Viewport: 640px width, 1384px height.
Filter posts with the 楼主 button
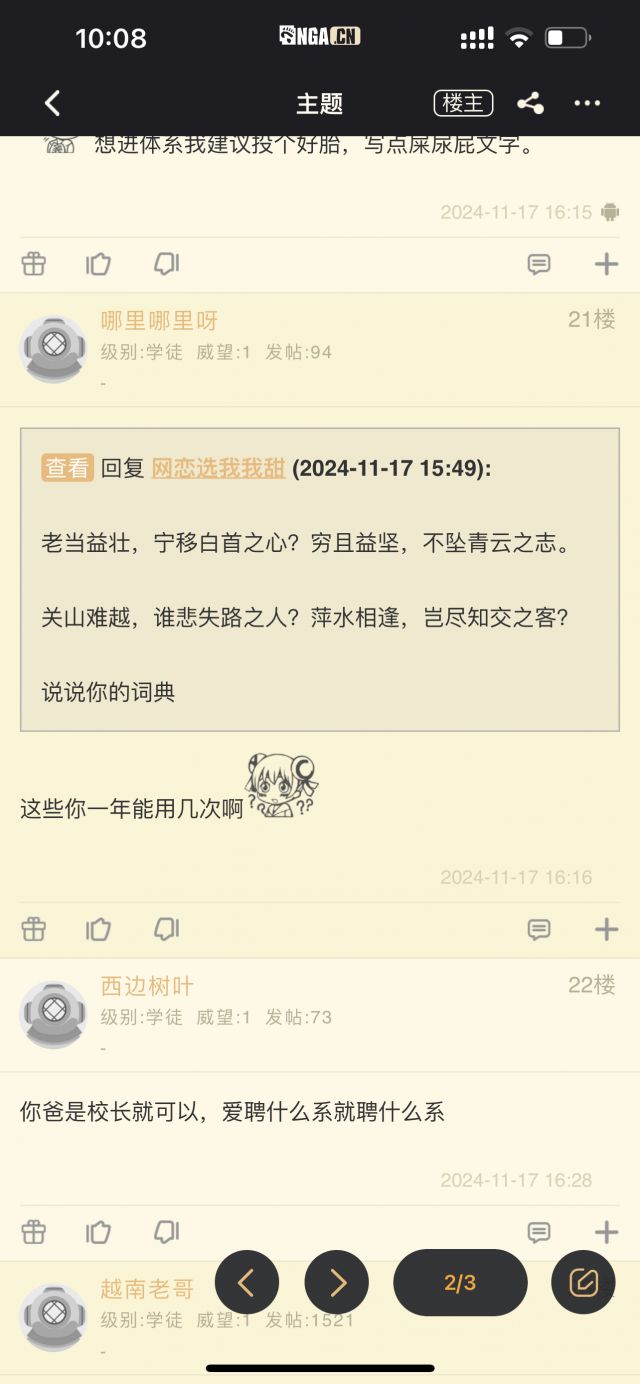(463, 103)
